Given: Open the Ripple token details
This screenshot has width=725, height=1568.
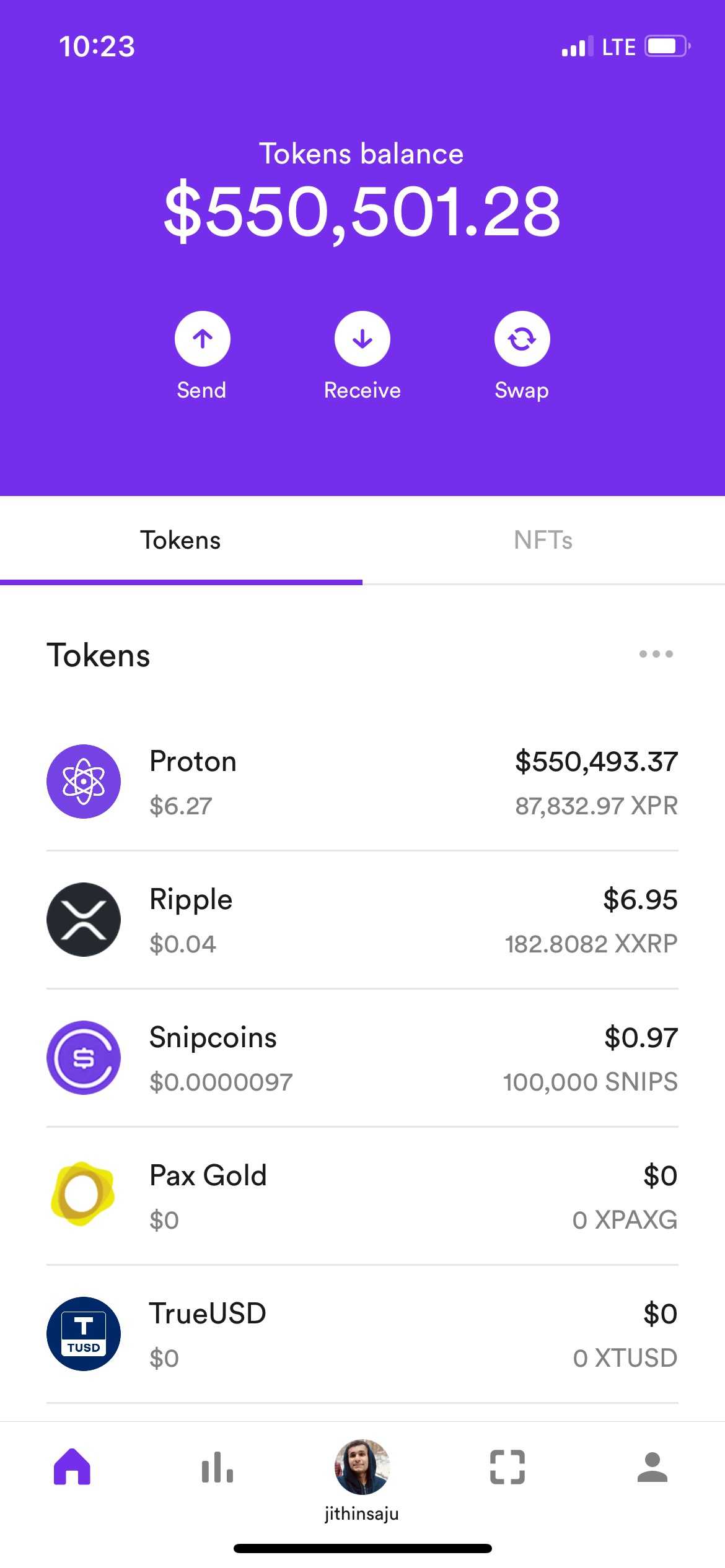Looking at the screenshot, I should 362,920.
